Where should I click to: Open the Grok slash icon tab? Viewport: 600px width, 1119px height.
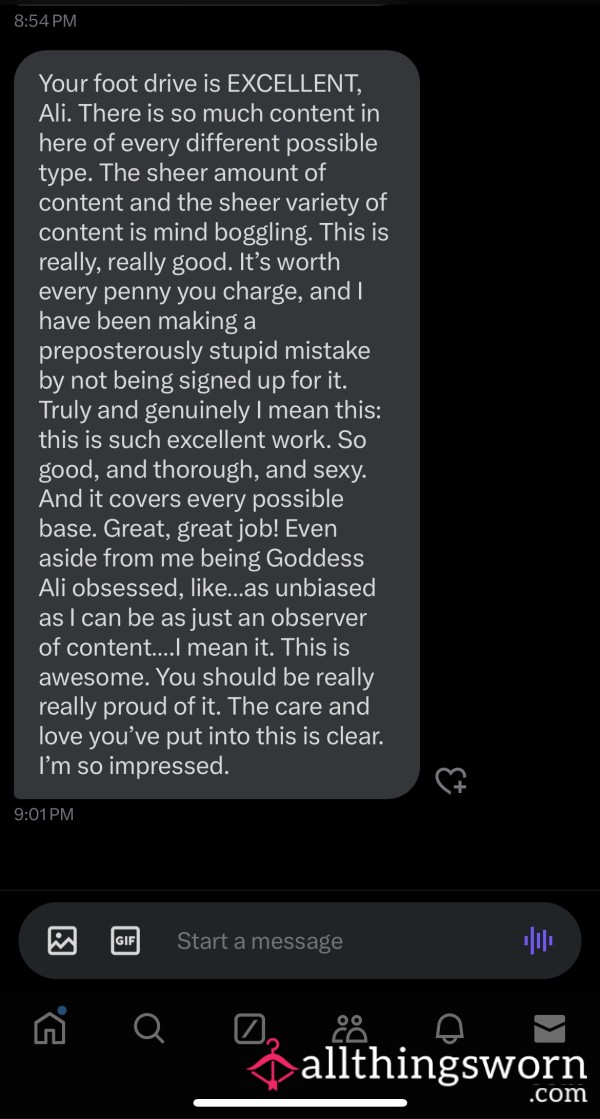pyautogui.click(x=250, y=1028)
